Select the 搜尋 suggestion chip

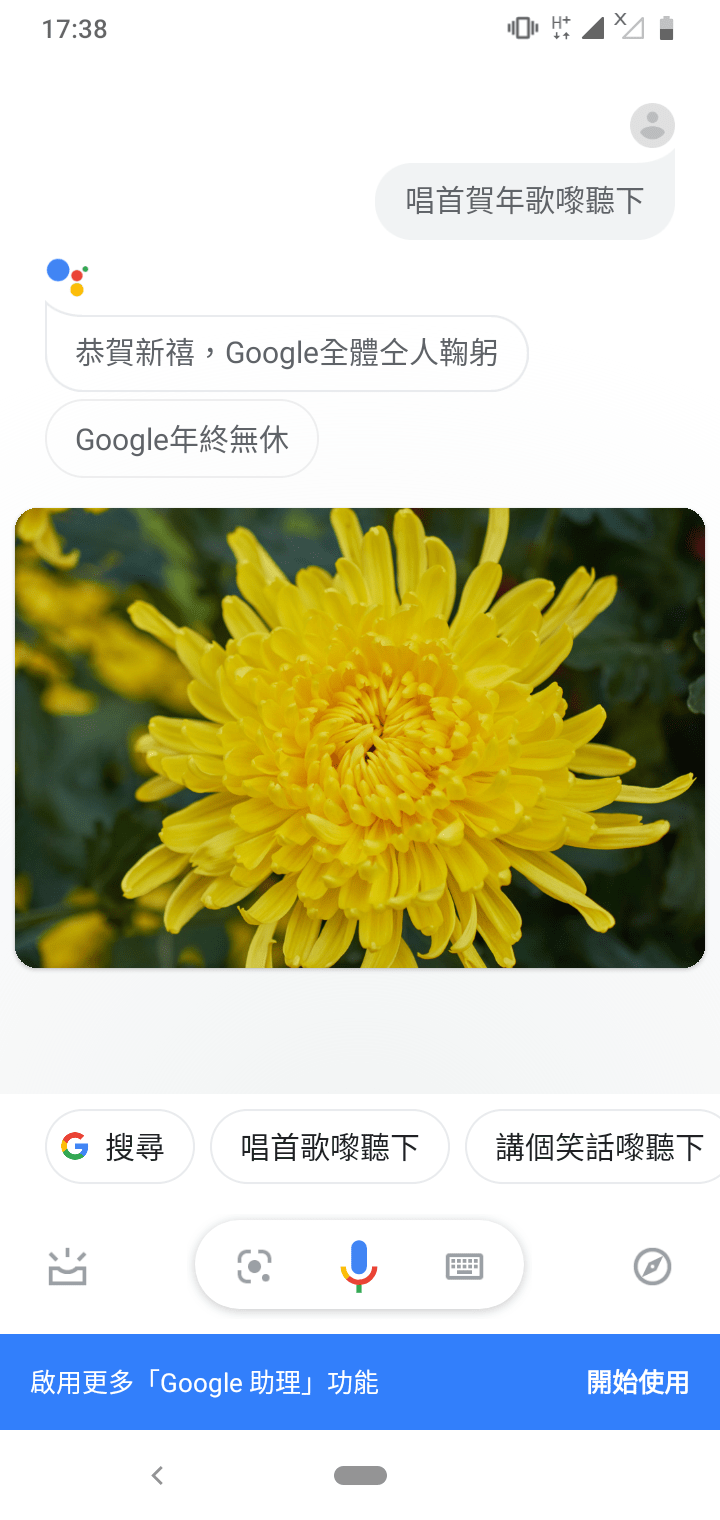pos(120,1147)
